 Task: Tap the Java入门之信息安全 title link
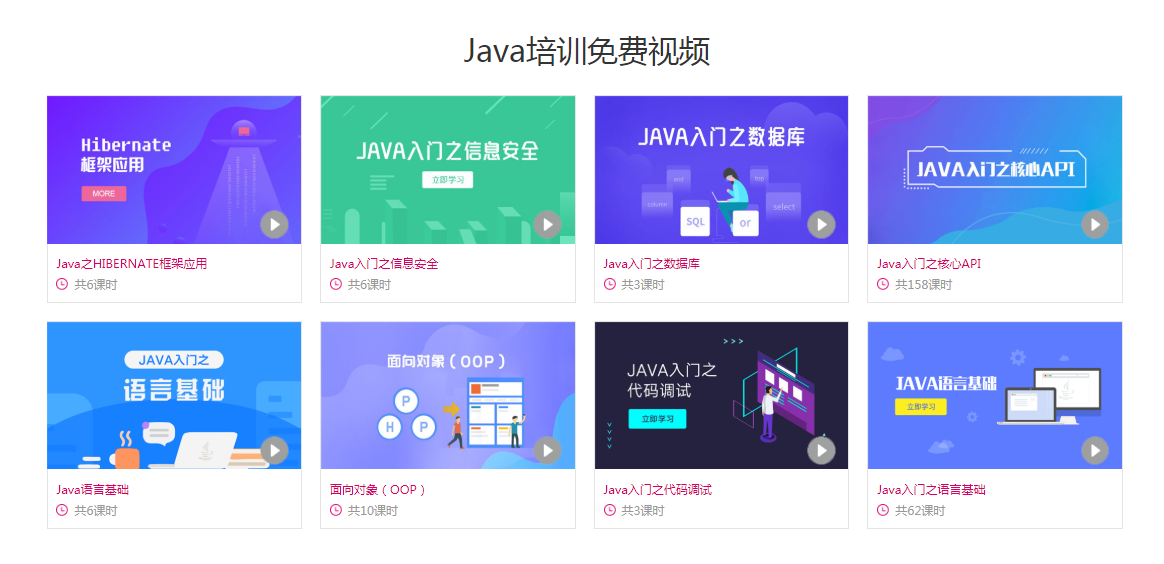[x=384, y=264]
